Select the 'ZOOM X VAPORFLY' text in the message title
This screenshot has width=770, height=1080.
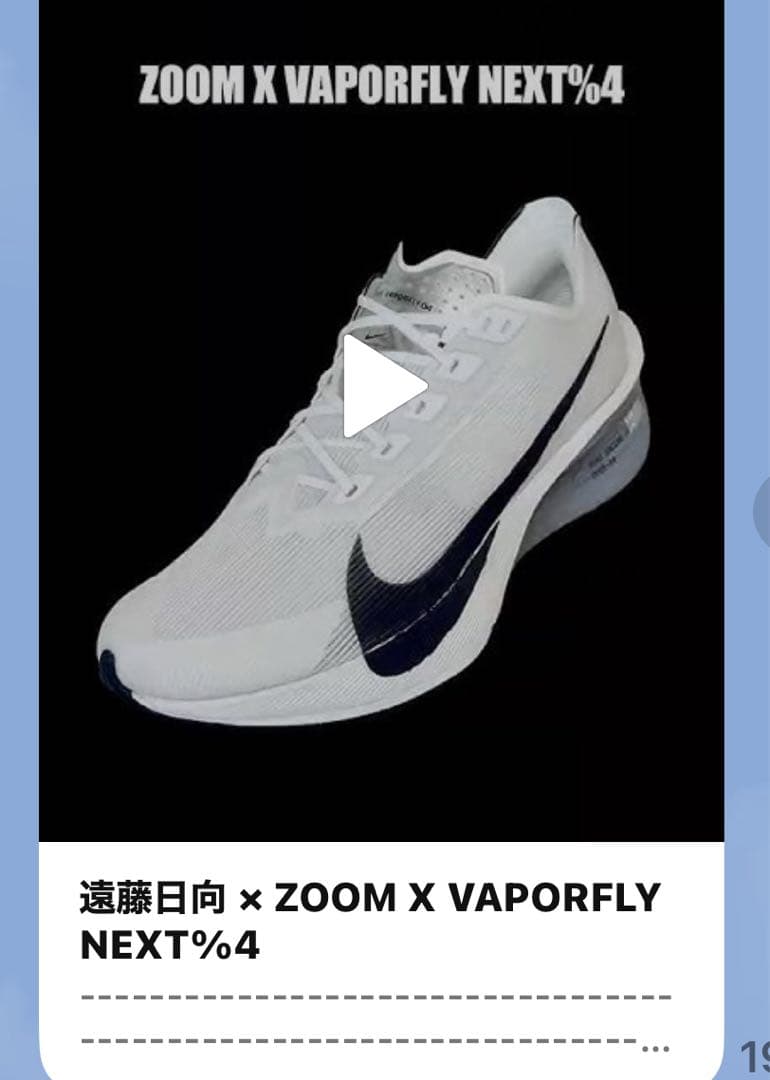(x=465, y=898)
